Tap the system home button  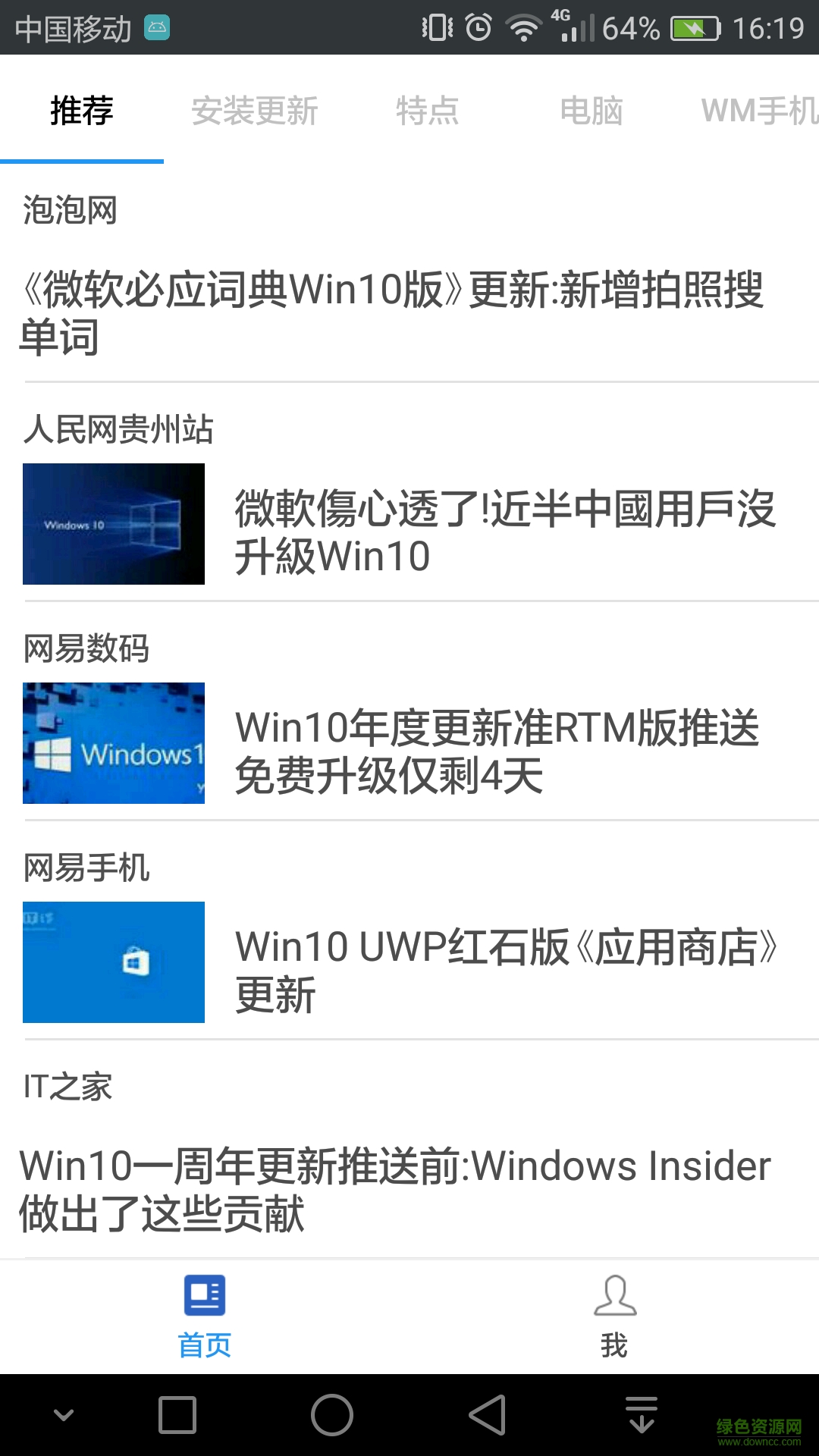click(332, 1415)
